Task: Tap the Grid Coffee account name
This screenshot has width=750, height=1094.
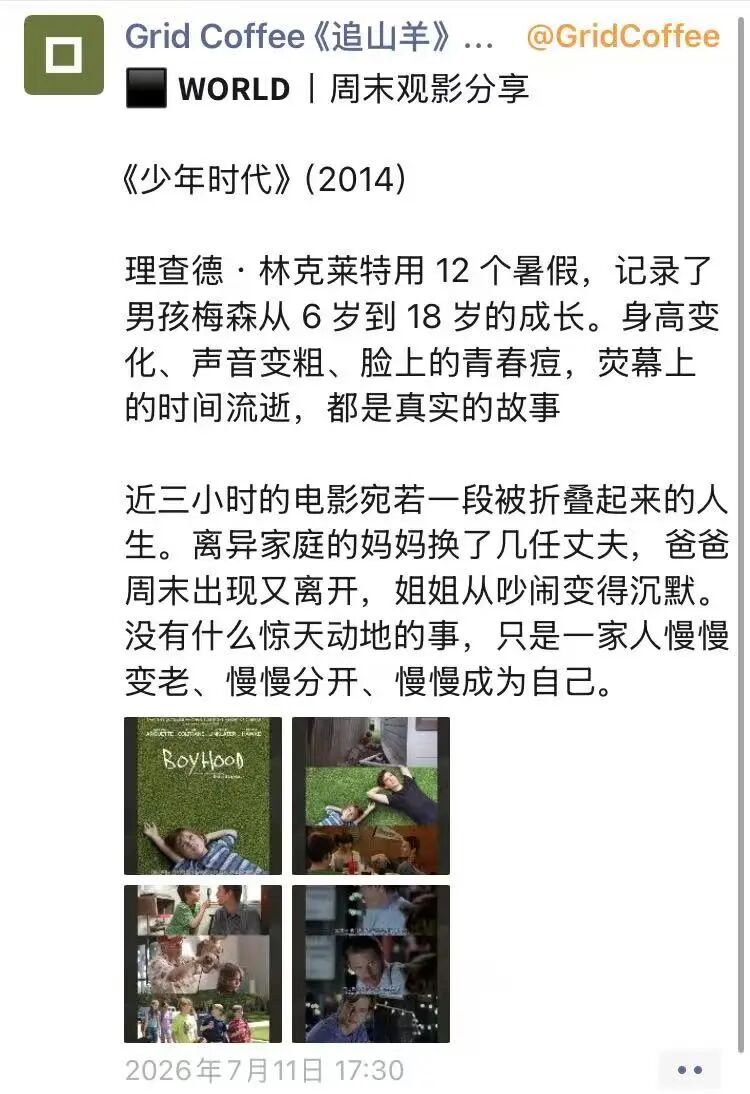Action: tap(309, 37)
